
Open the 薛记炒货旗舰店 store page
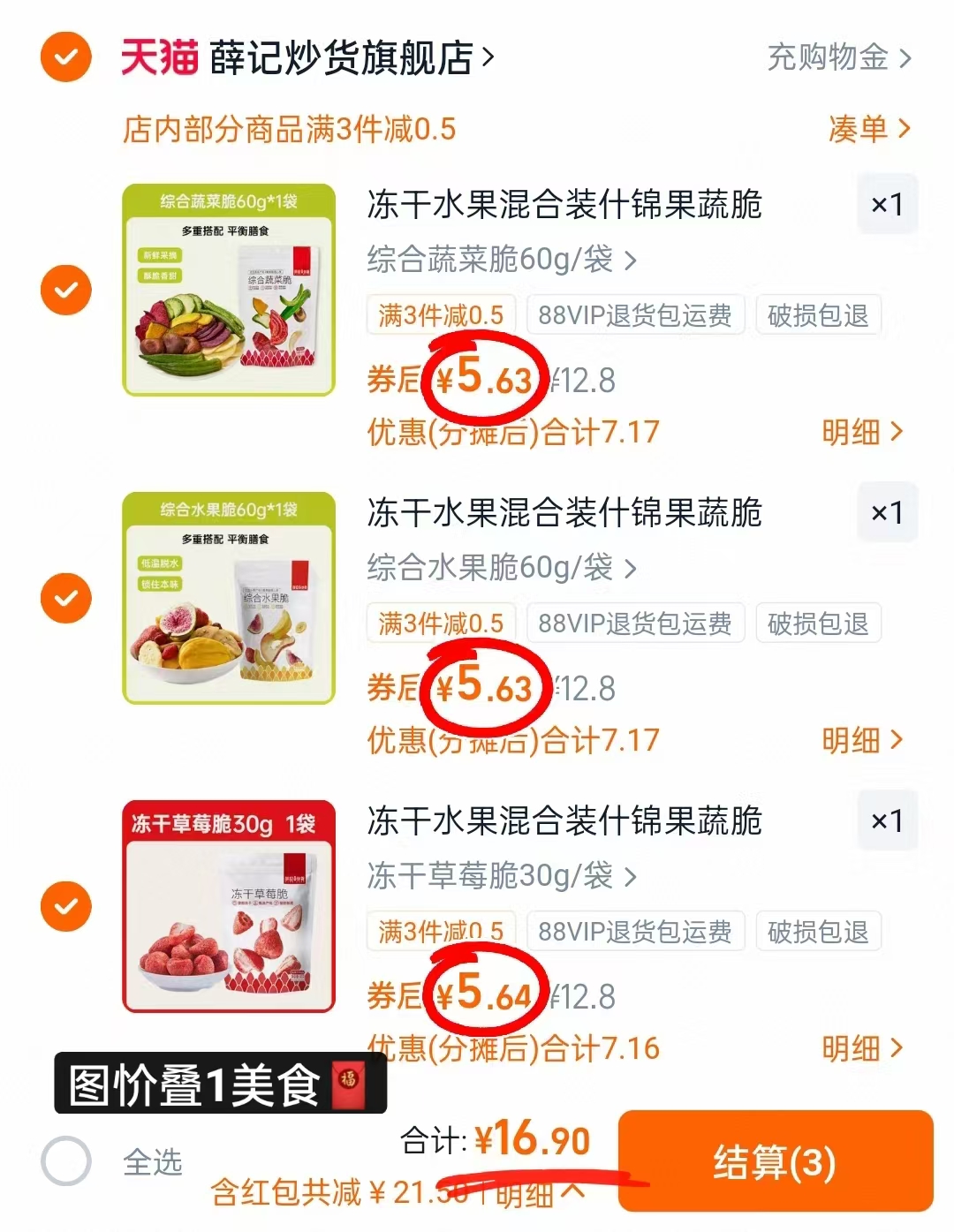click(x=344, y=57)
